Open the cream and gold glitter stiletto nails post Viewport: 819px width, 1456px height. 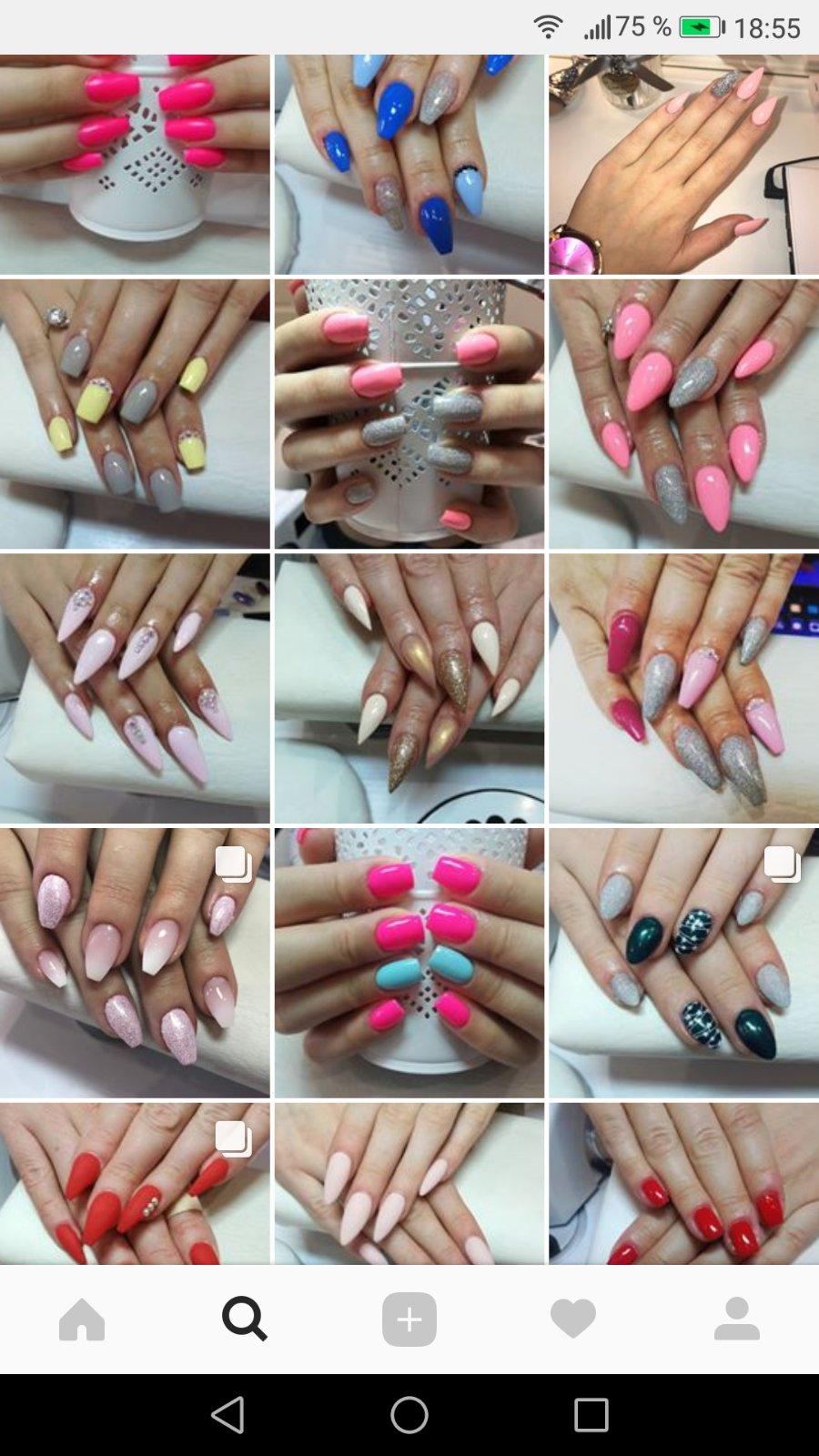point(409,689)
